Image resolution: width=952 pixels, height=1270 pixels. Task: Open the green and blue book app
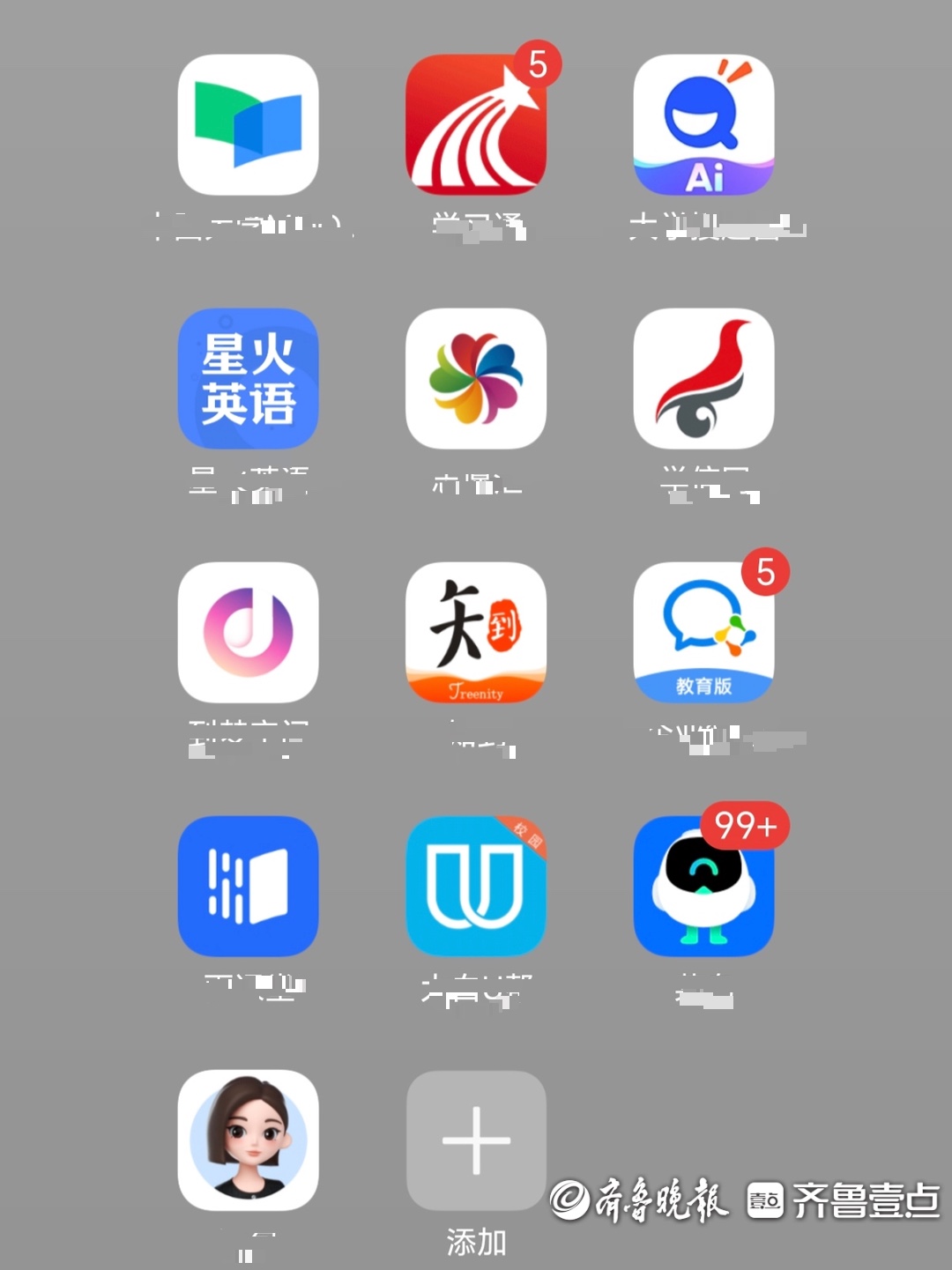[248, 125]
